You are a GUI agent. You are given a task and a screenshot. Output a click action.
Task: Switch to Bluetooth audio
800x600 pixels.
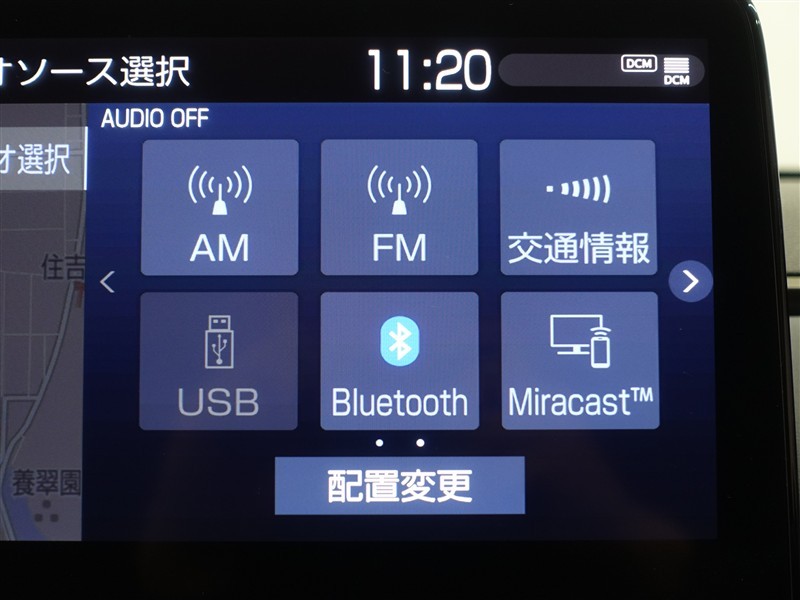(399, 361)
